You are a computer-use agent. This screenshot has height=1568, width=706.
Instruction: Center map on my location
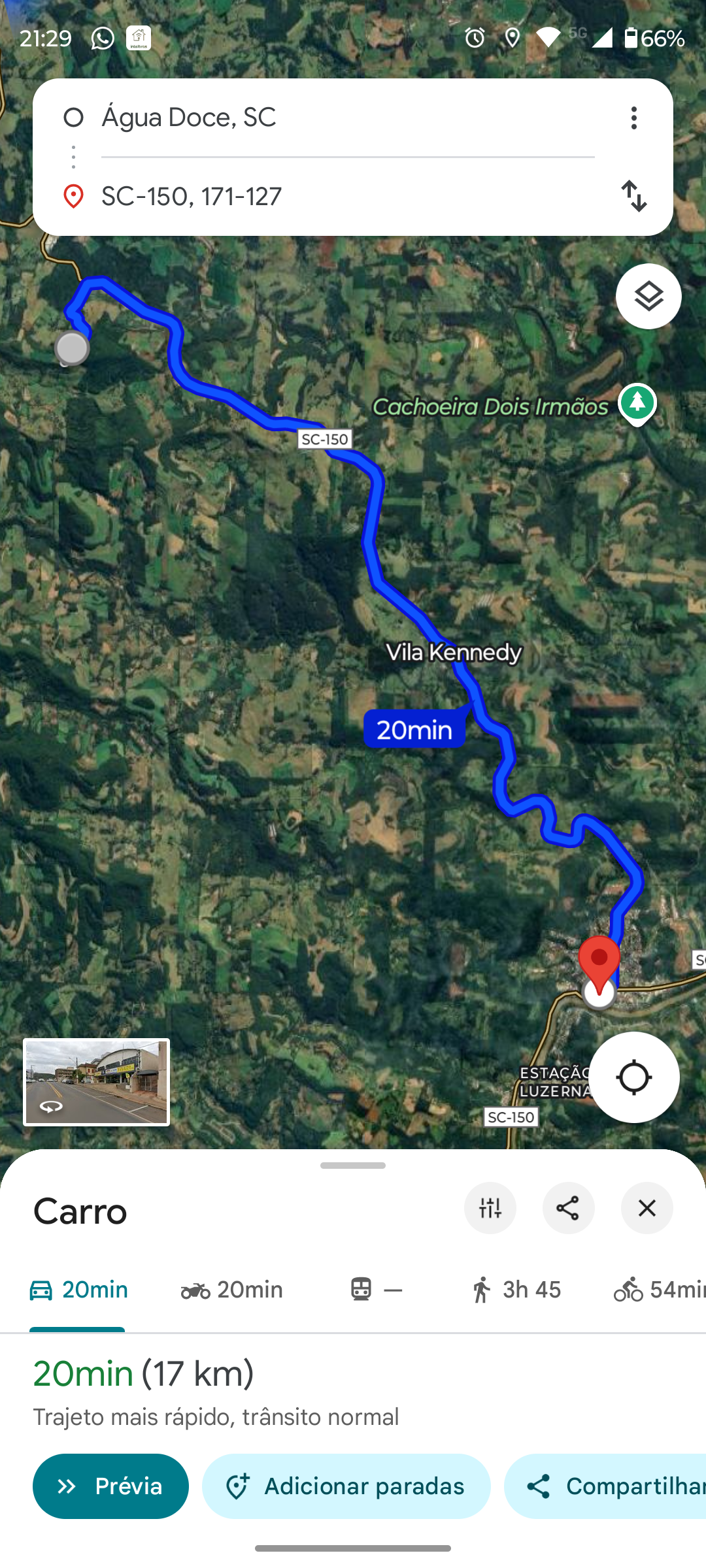pos(633,1077)
